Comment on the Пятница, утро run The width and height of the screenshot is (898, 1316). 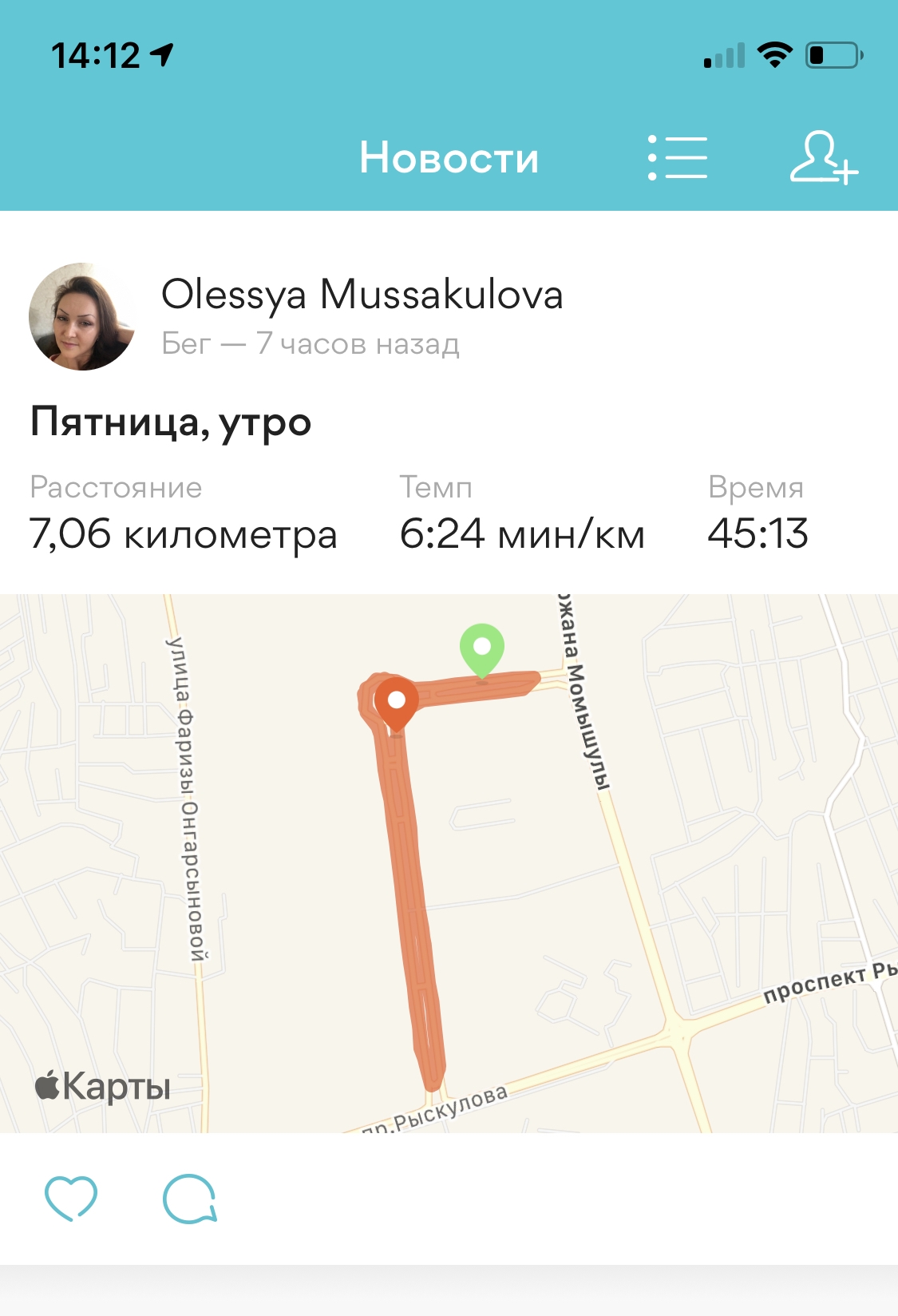point(190,1198)
